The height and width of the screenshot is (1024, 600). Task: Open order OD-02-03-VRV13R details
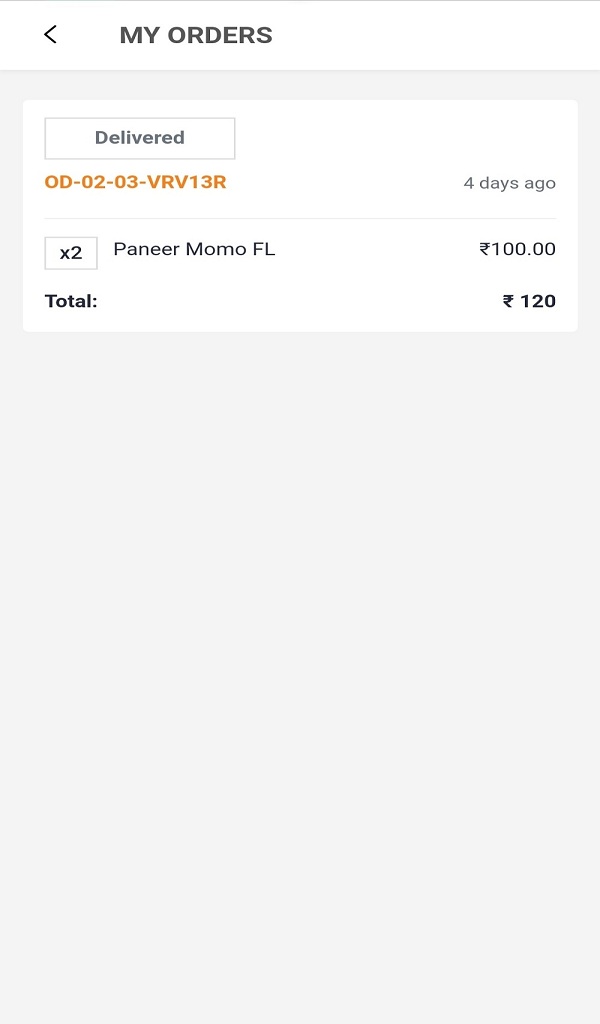click(x=136, y=183)
